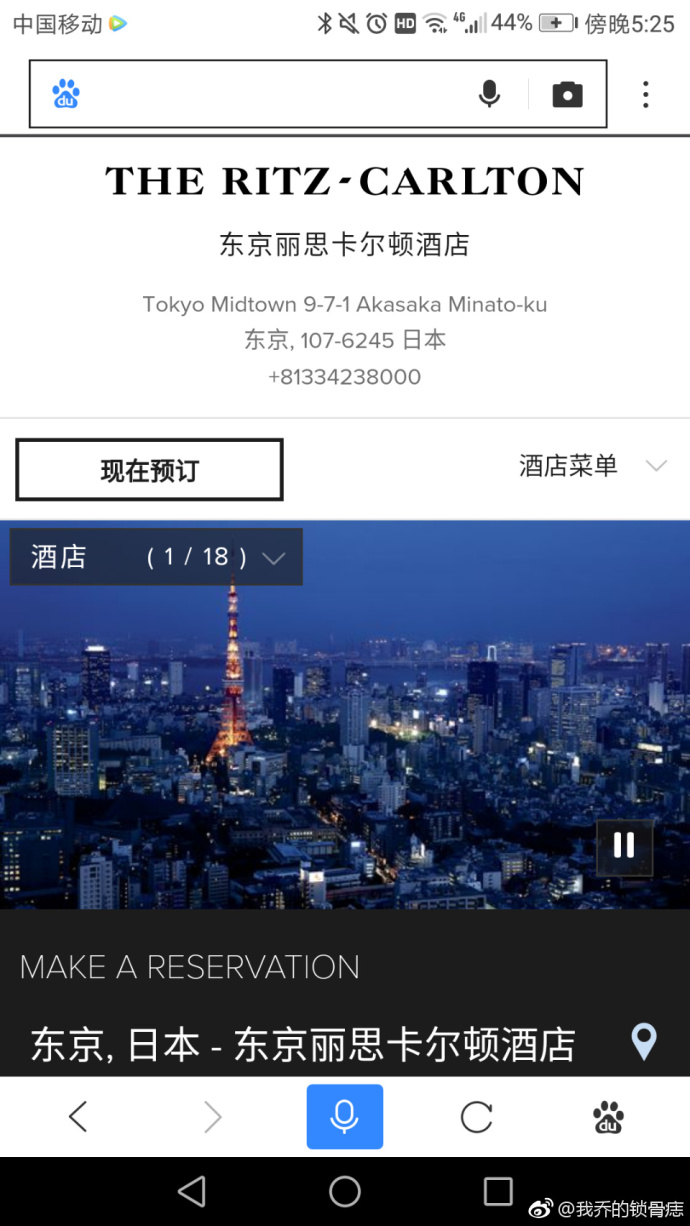This screenshot has width=690, height=1226.
Task: Call the hotel number +81334238000
Action: (x=344, y=377)
